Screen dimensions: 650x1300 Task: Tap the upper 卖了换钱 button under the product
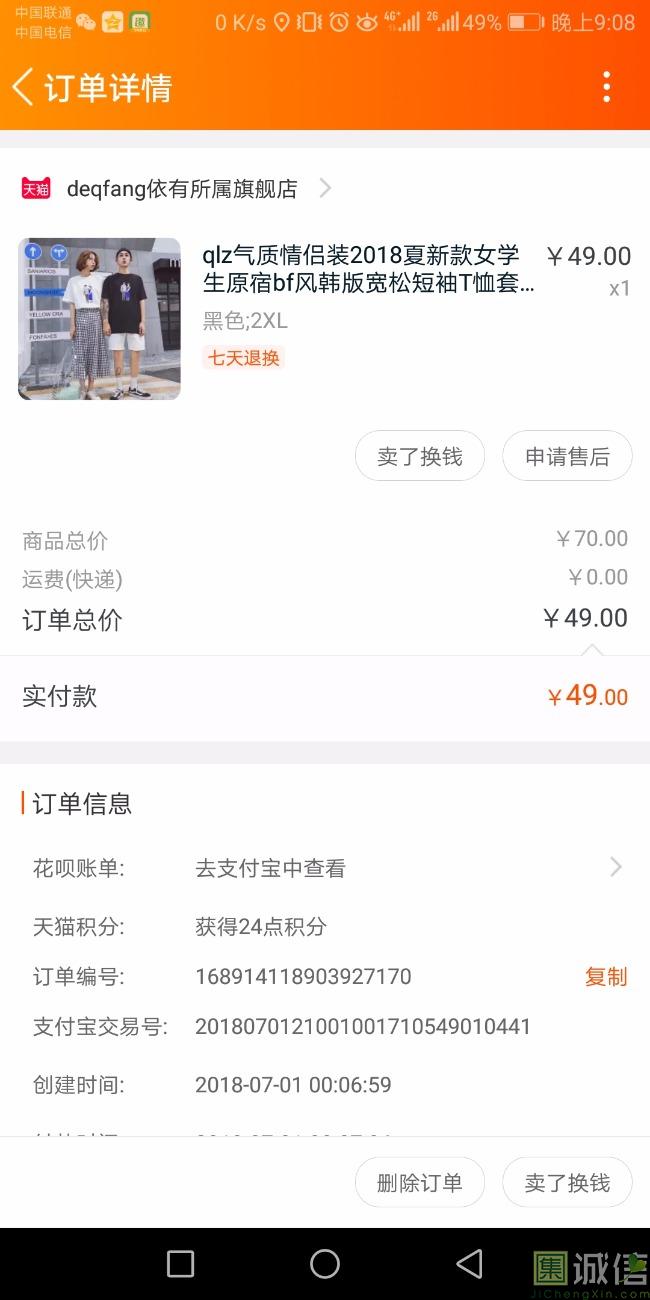pyautogui.click(x=420, y=457)
